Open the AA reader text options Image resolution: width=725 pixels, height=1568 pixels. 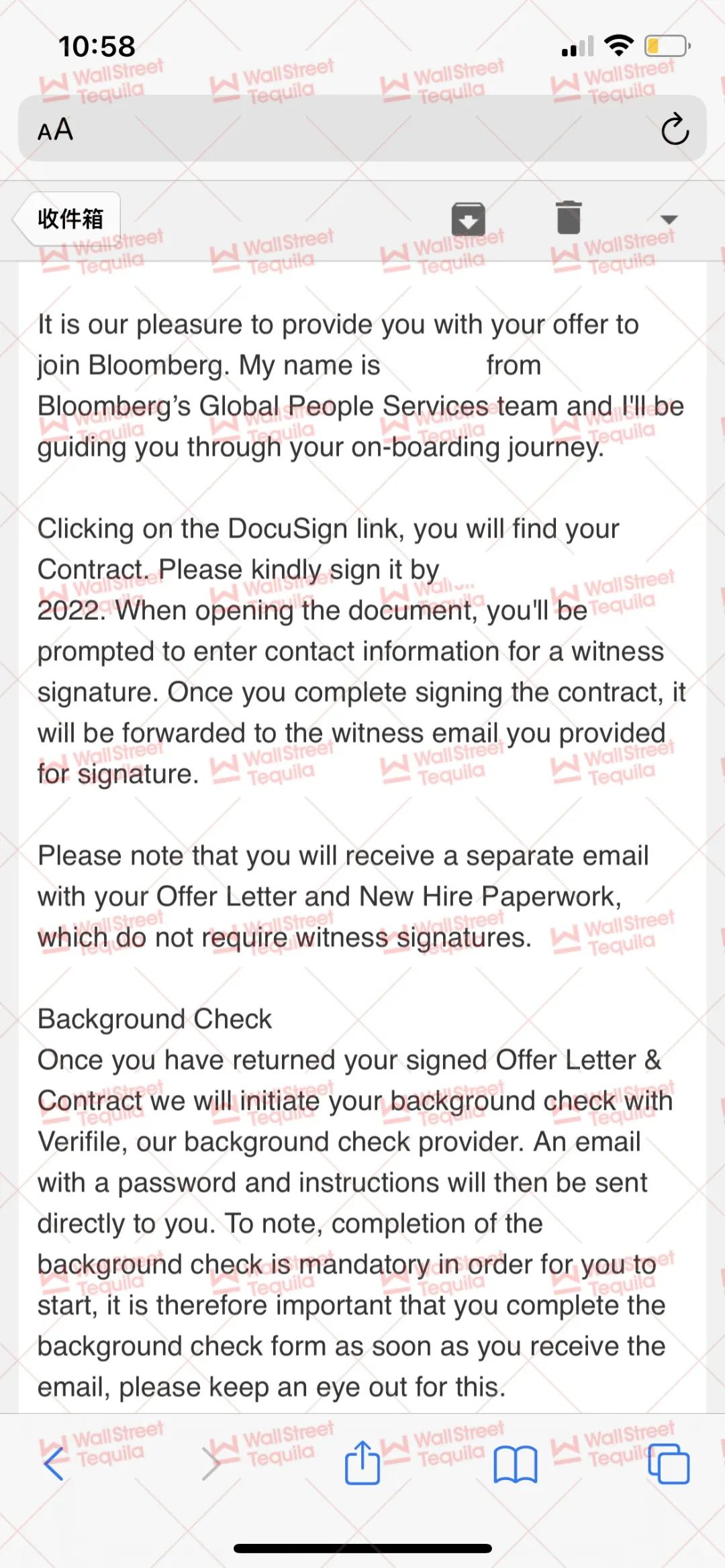(x=55, y=129)
